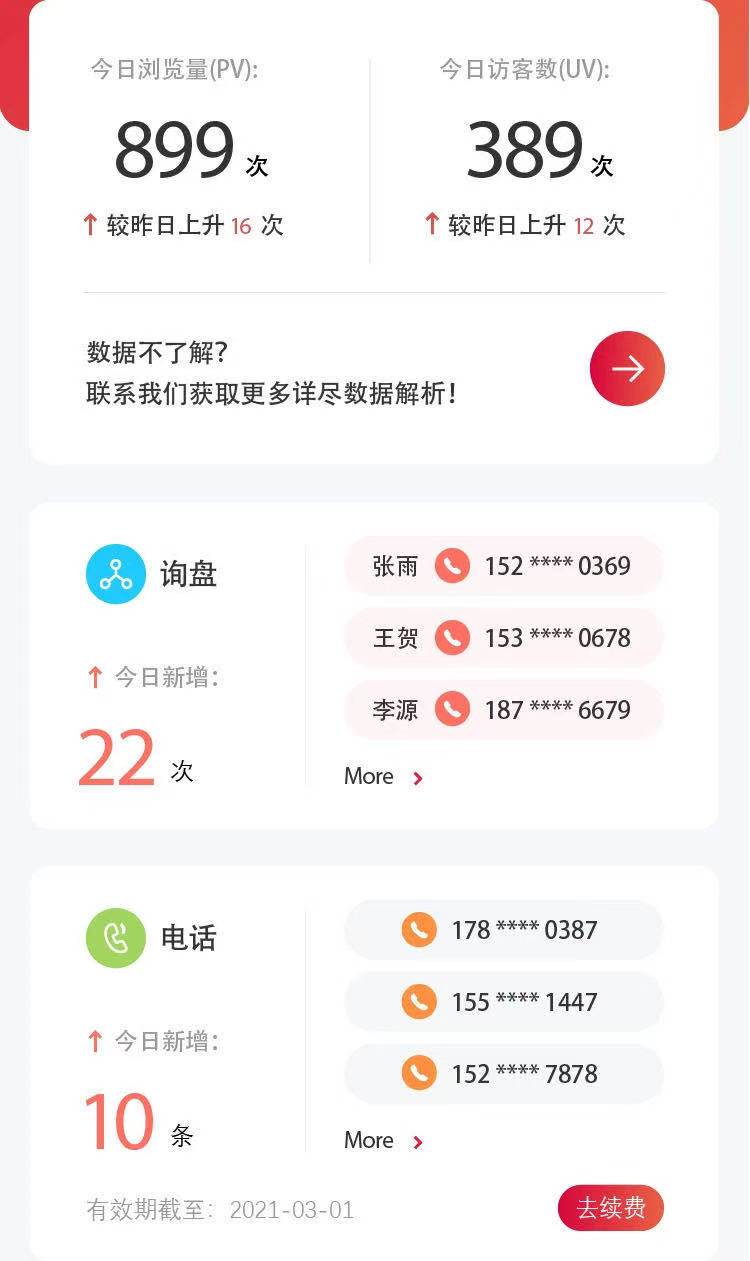Click the chevron after 询盘 More label
Screen dimensions: 750x1261
click(418, 777)
